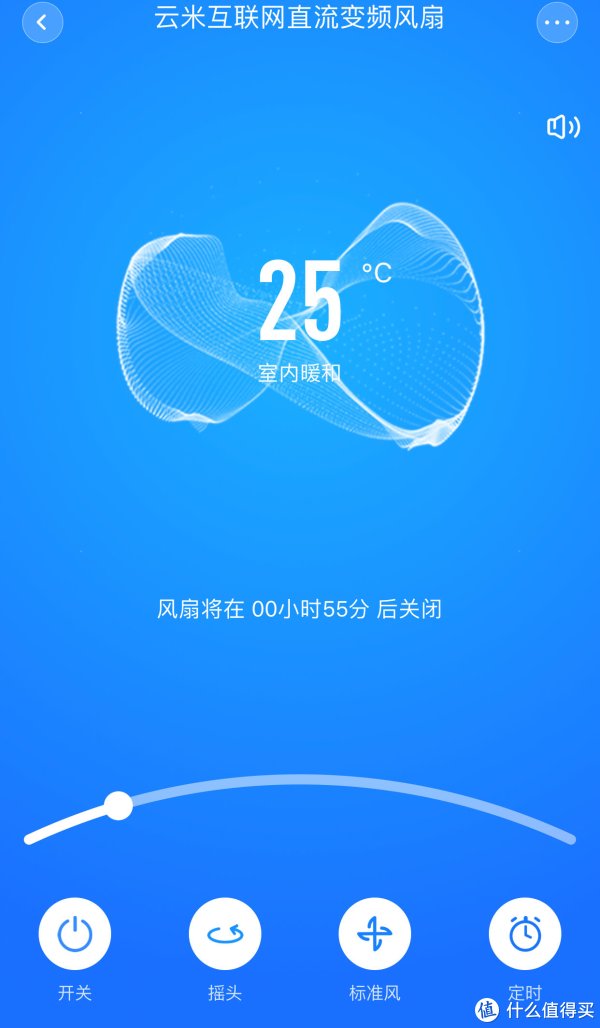Toggle fan power with 开关 button
The width and height of the screenshot is (600, 1028).
click(75, 935)
